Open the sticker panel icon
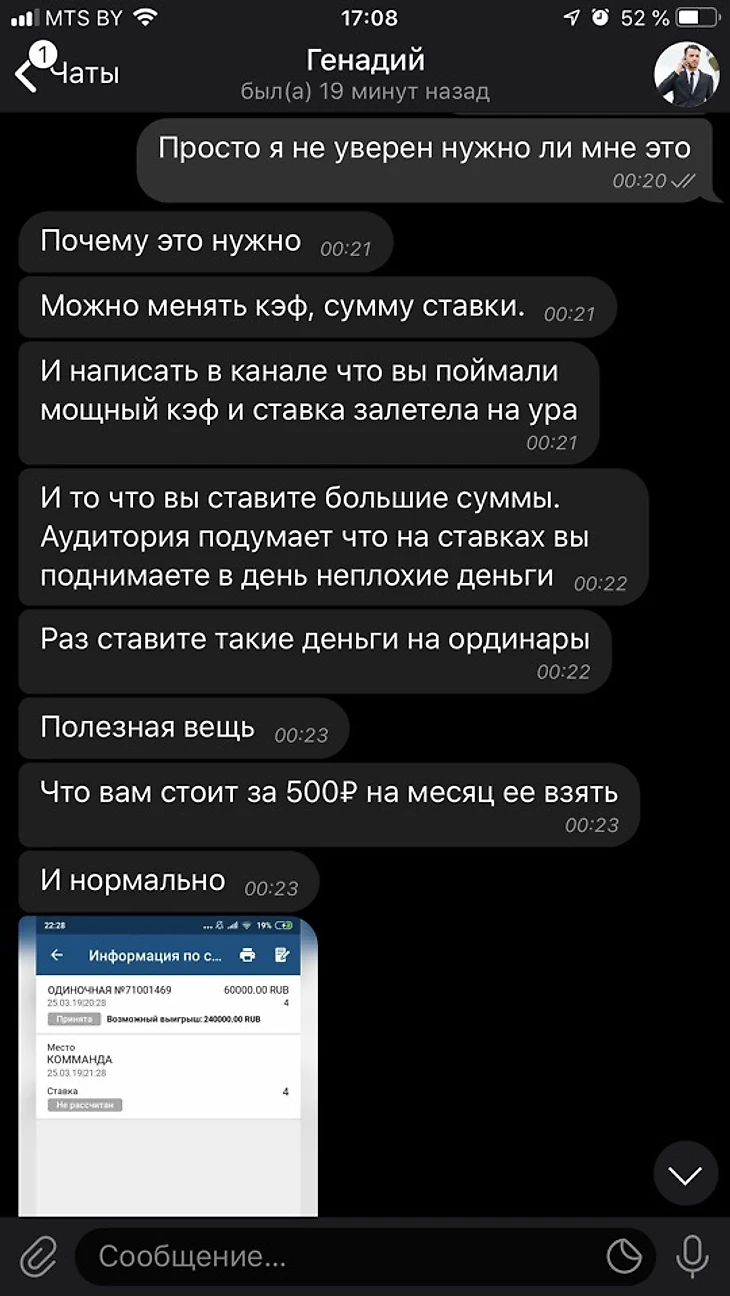The image size is (730, 1296). pos(624,1257)
